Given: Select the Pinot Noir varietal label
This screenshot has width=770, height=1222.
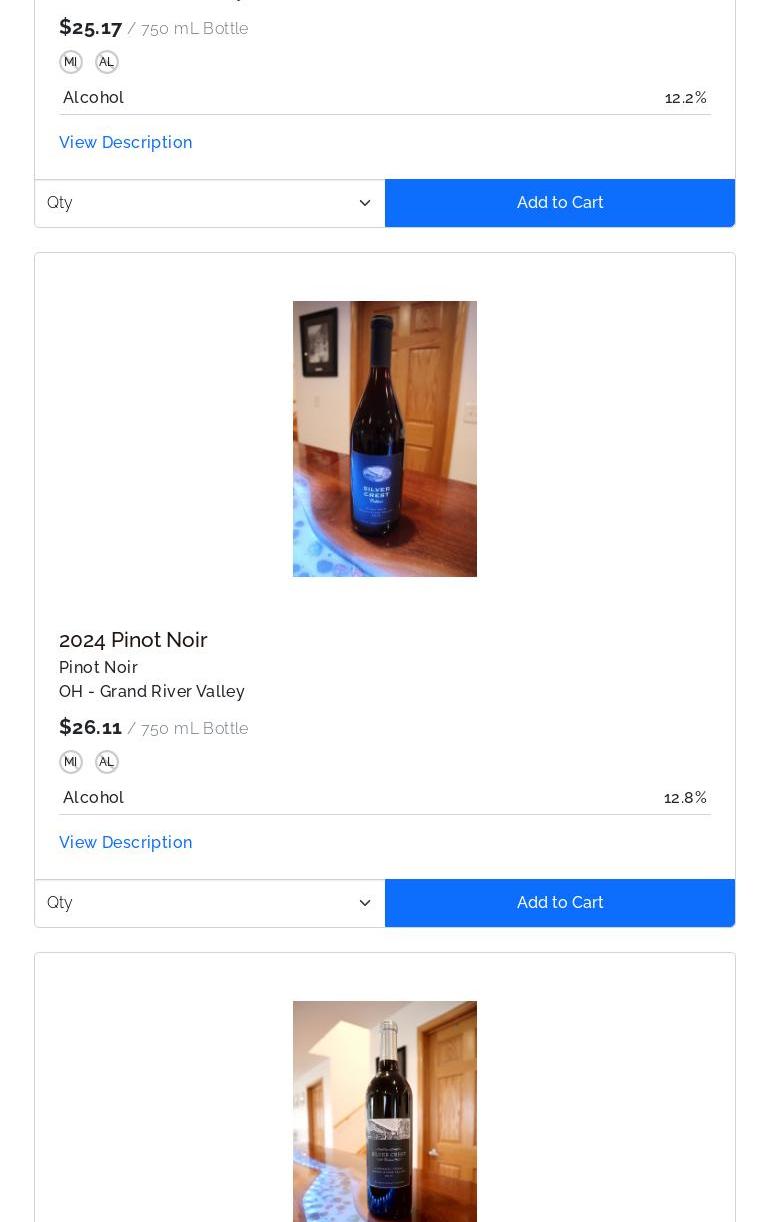Looking at the screenshot, I should 98,667.
